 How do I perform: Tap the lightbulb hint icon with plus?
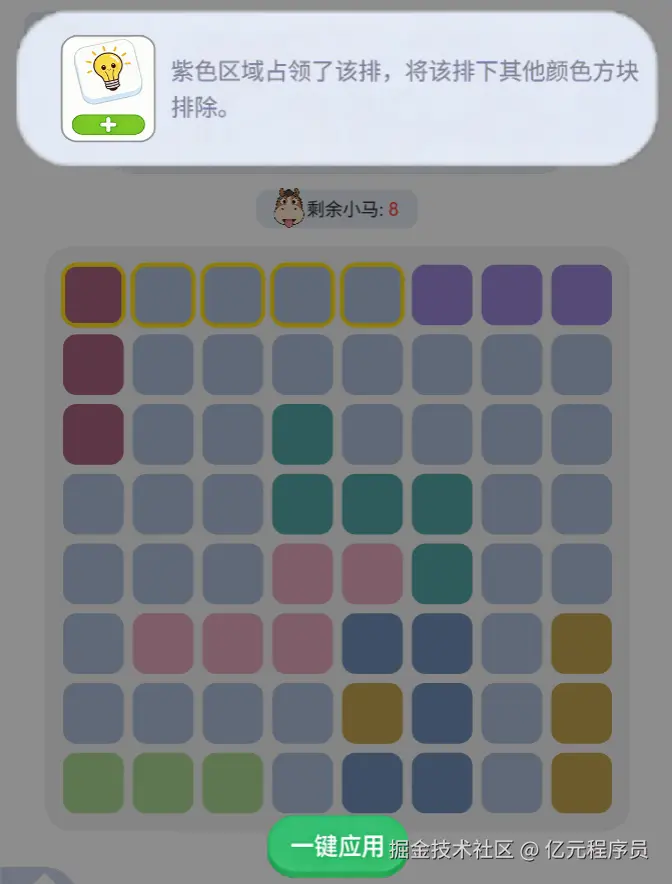click(108, 88)
